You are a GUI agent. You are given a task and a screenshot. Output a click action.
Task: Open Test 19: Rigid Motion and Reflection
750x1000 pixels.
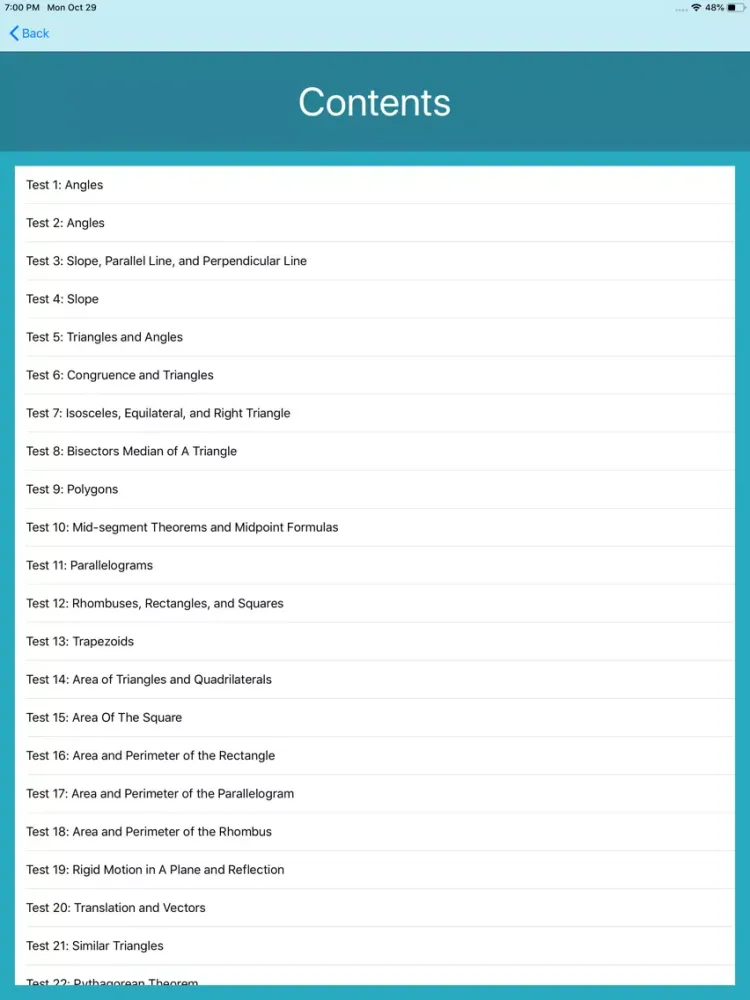(x=155, y=869)
